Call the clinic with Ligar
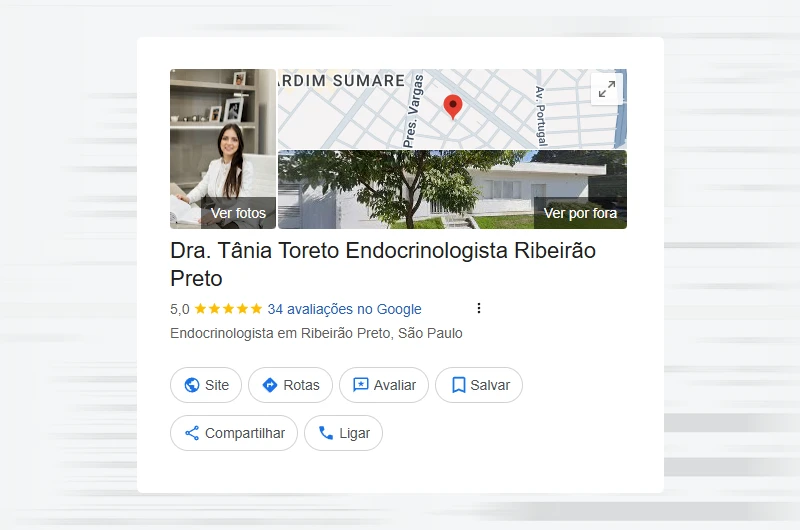Screen dimensions: 800x530 point(343,433)
